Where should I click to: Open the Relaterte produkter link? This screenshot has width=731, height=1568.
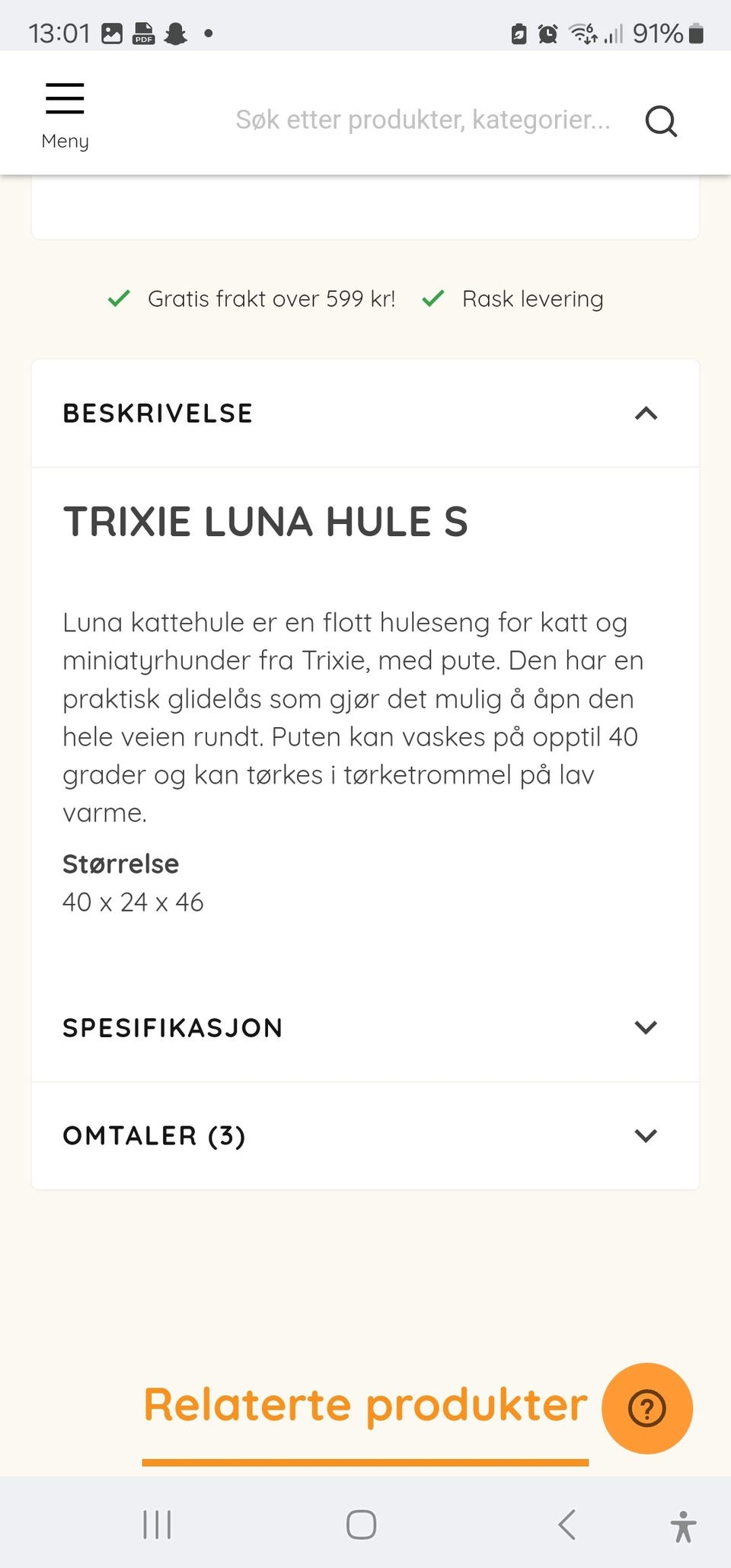click(x=364, y=1407)
